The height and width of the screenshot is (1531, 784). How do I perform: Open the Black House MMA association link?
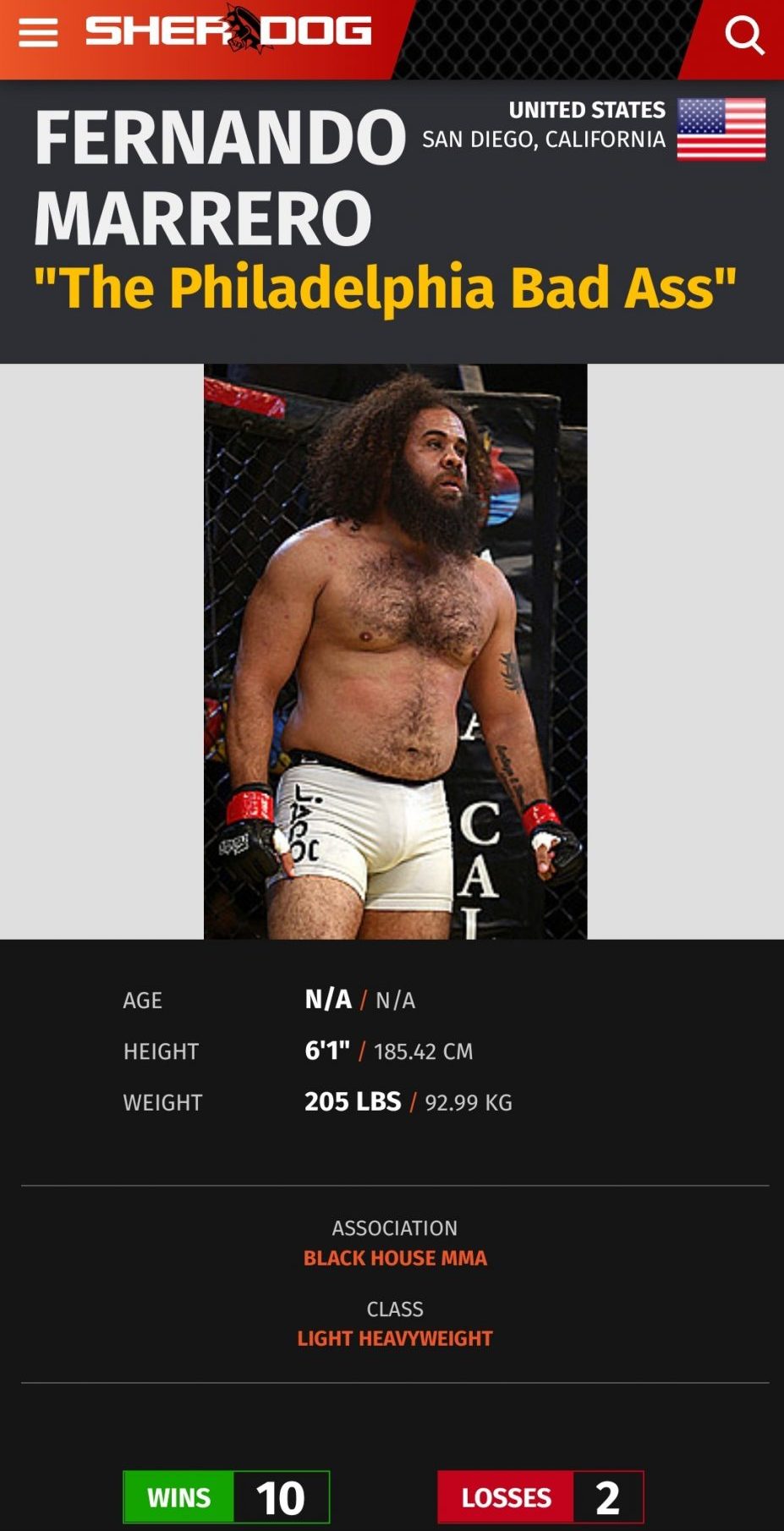(x=395, y=1258)
